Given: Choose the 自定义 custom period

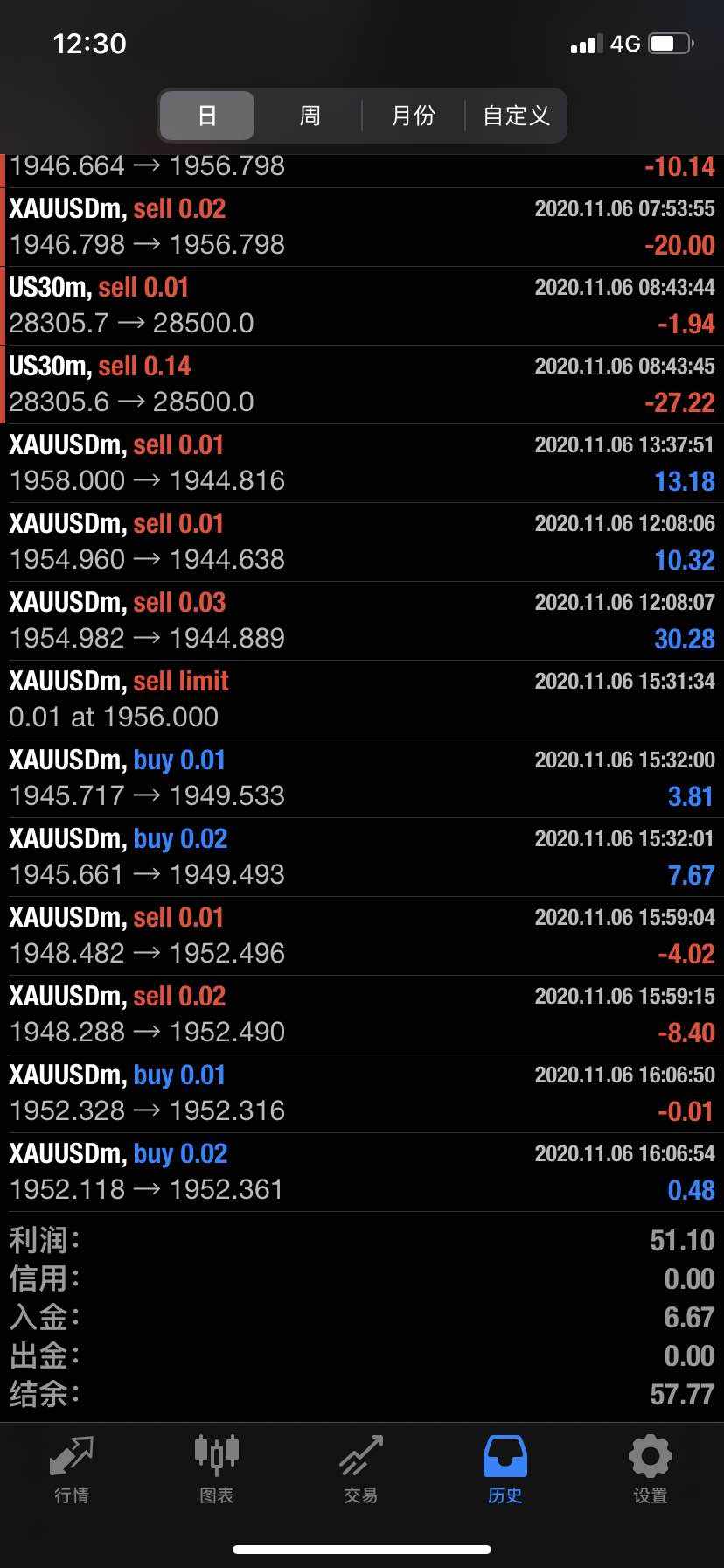Looking at the screenshot, I should click(516, 115).
